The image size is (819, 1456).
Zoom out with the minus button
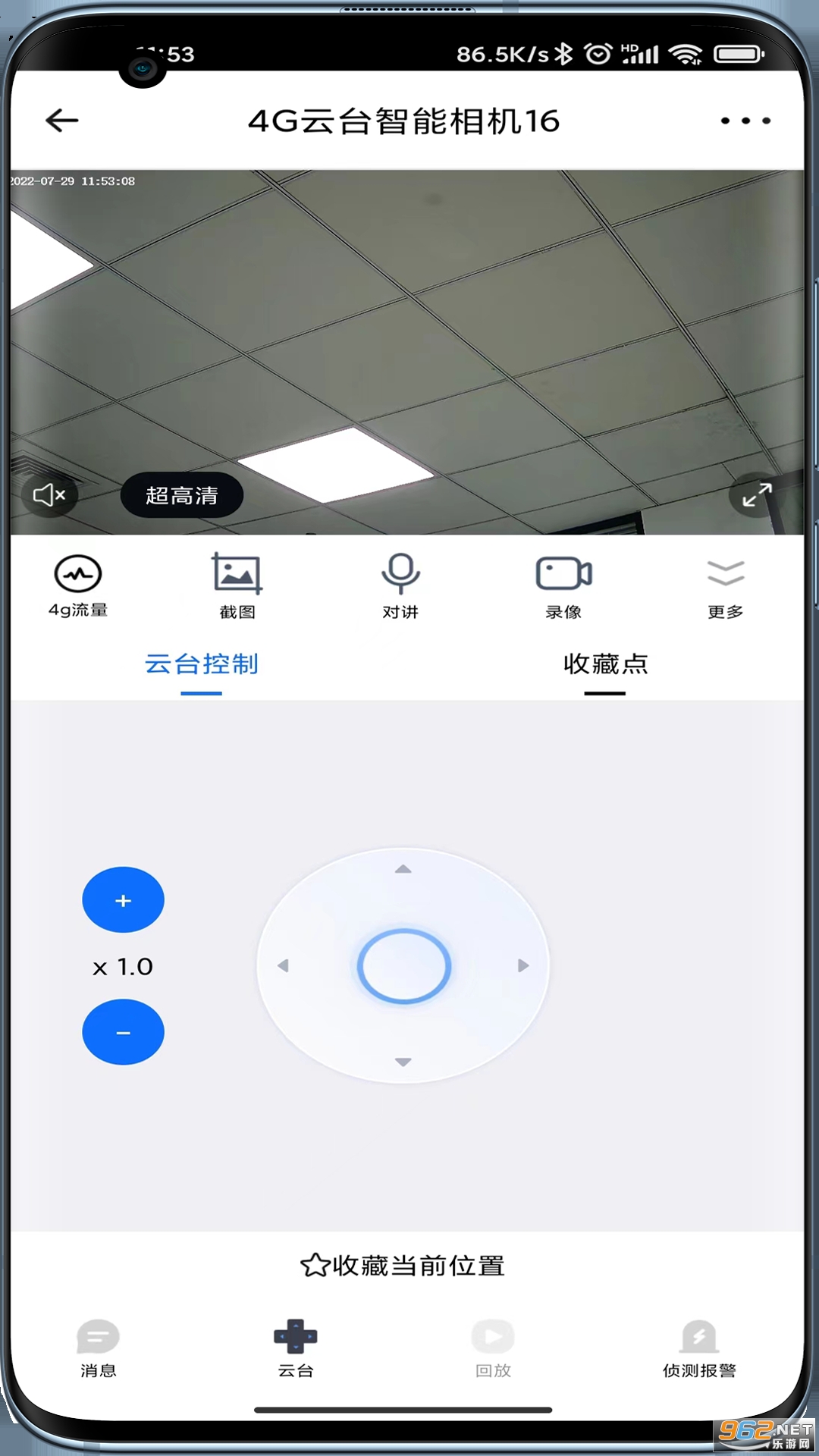123,1032
